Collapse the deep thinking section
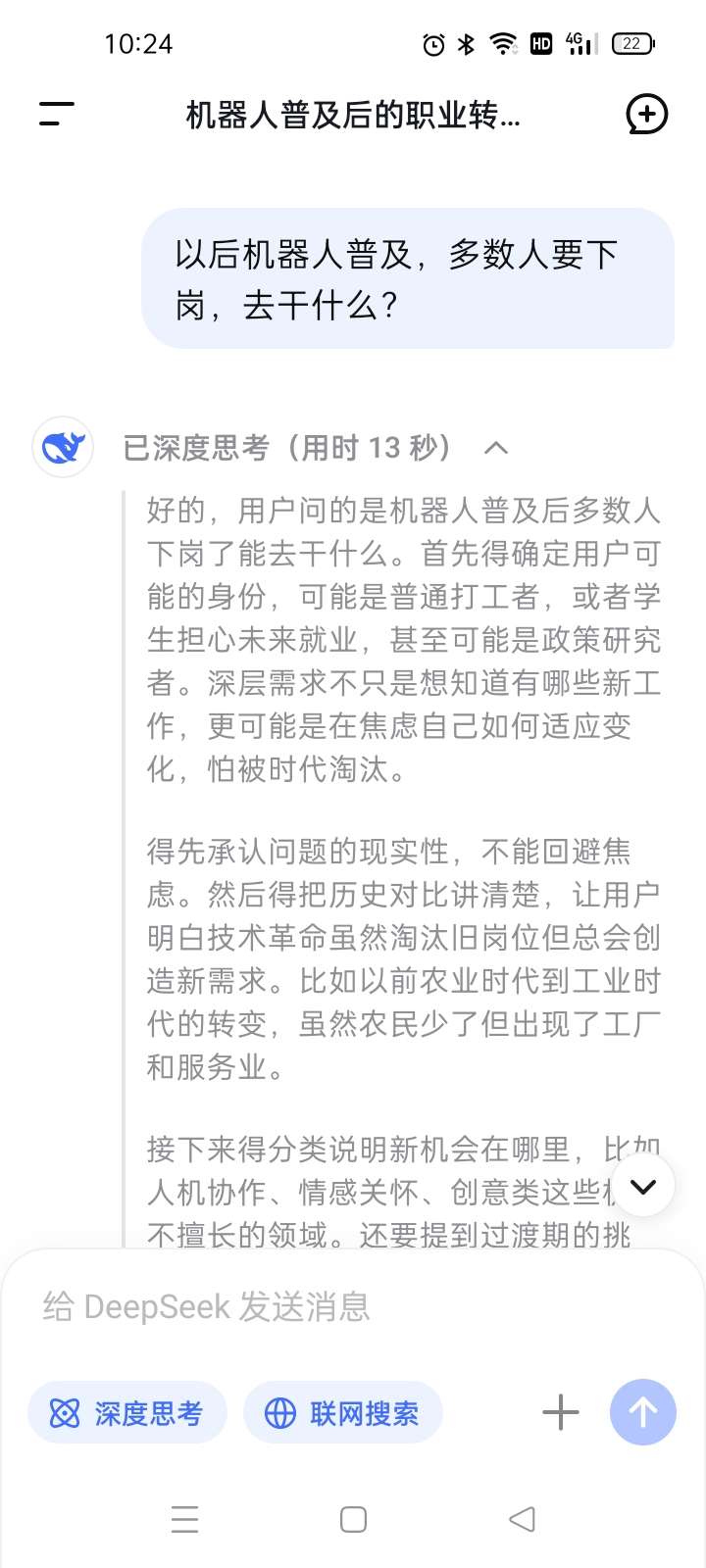 click(x=496, y=448)
